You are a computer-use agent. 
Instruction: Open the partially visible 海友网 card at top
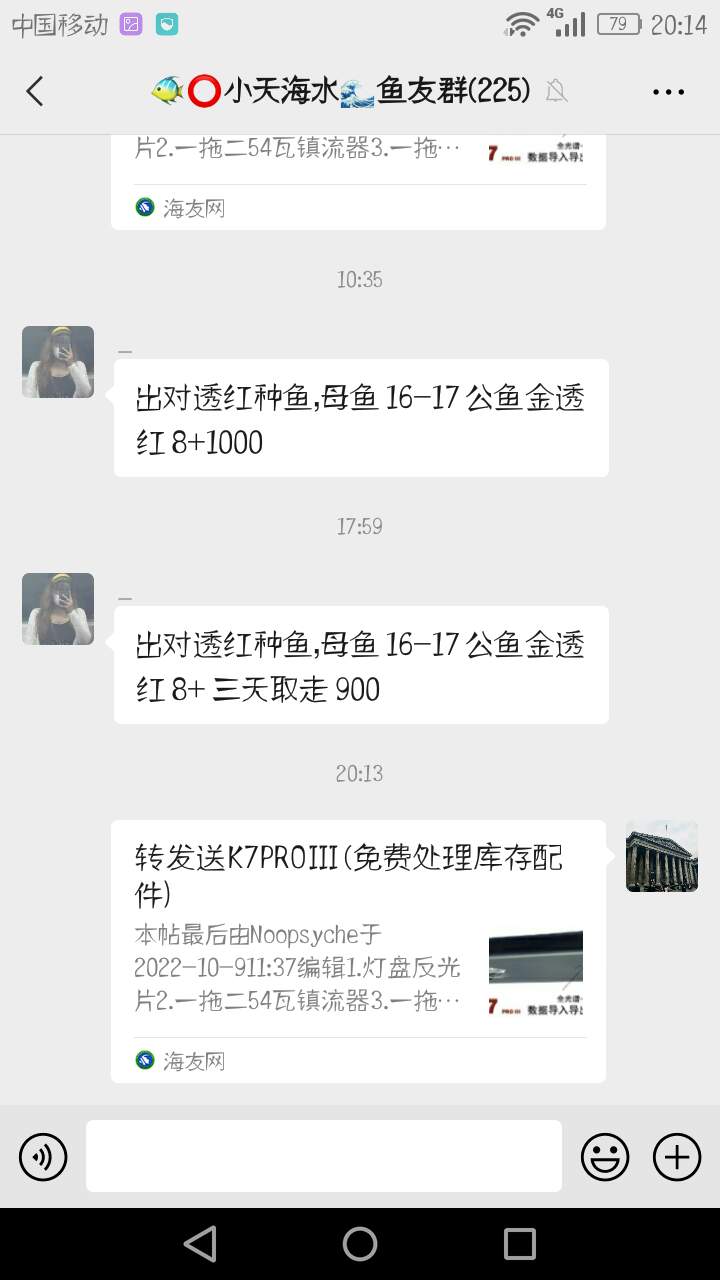click(x=358, y=180)
